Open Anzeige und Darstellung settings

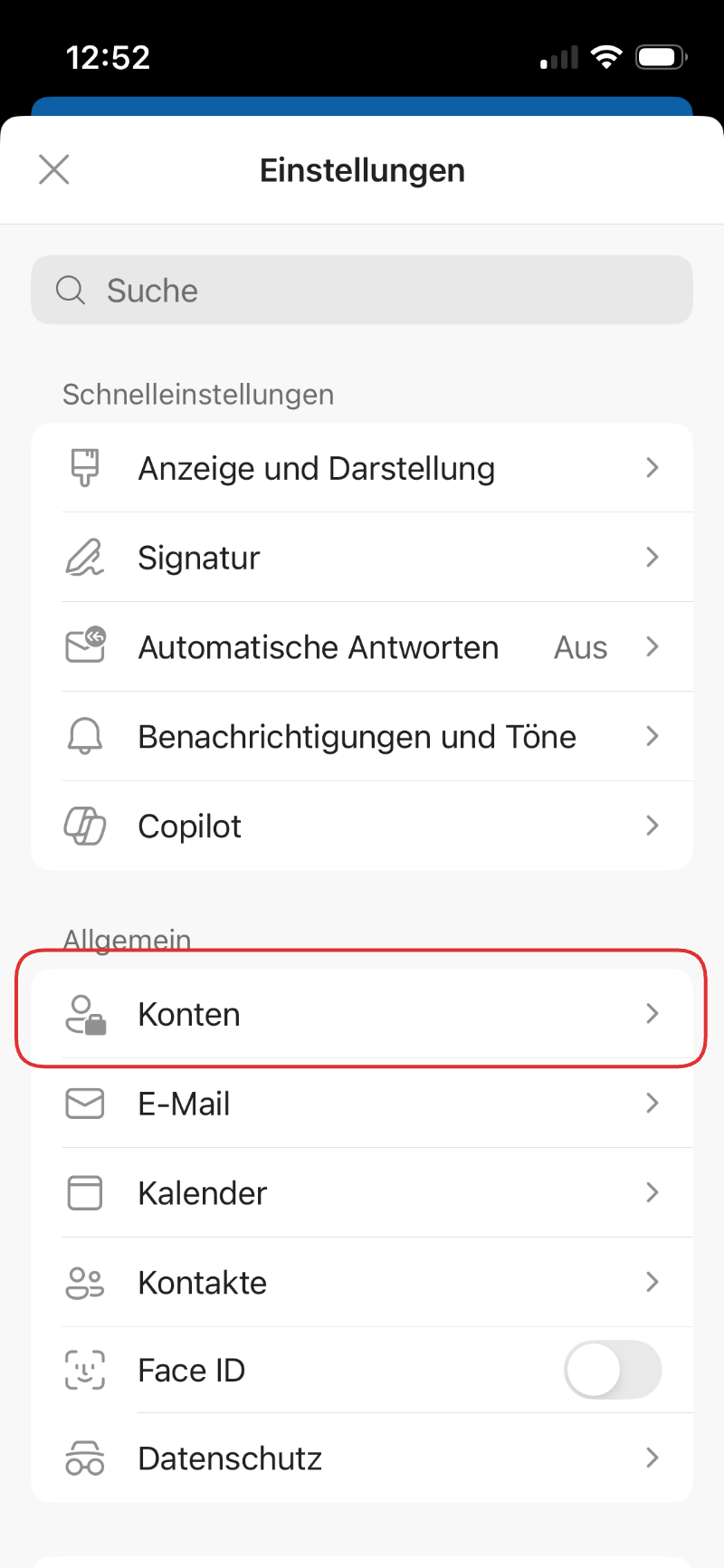[x=362, y=469]
